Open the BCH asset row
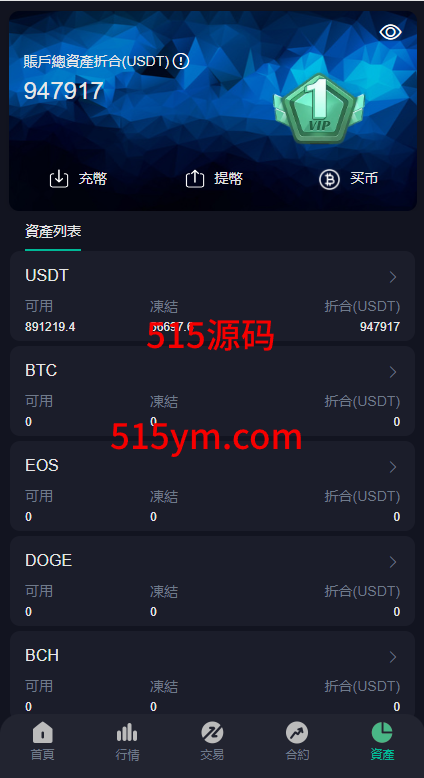This screenshot has height=778, width=424. [x=212, y=673]
